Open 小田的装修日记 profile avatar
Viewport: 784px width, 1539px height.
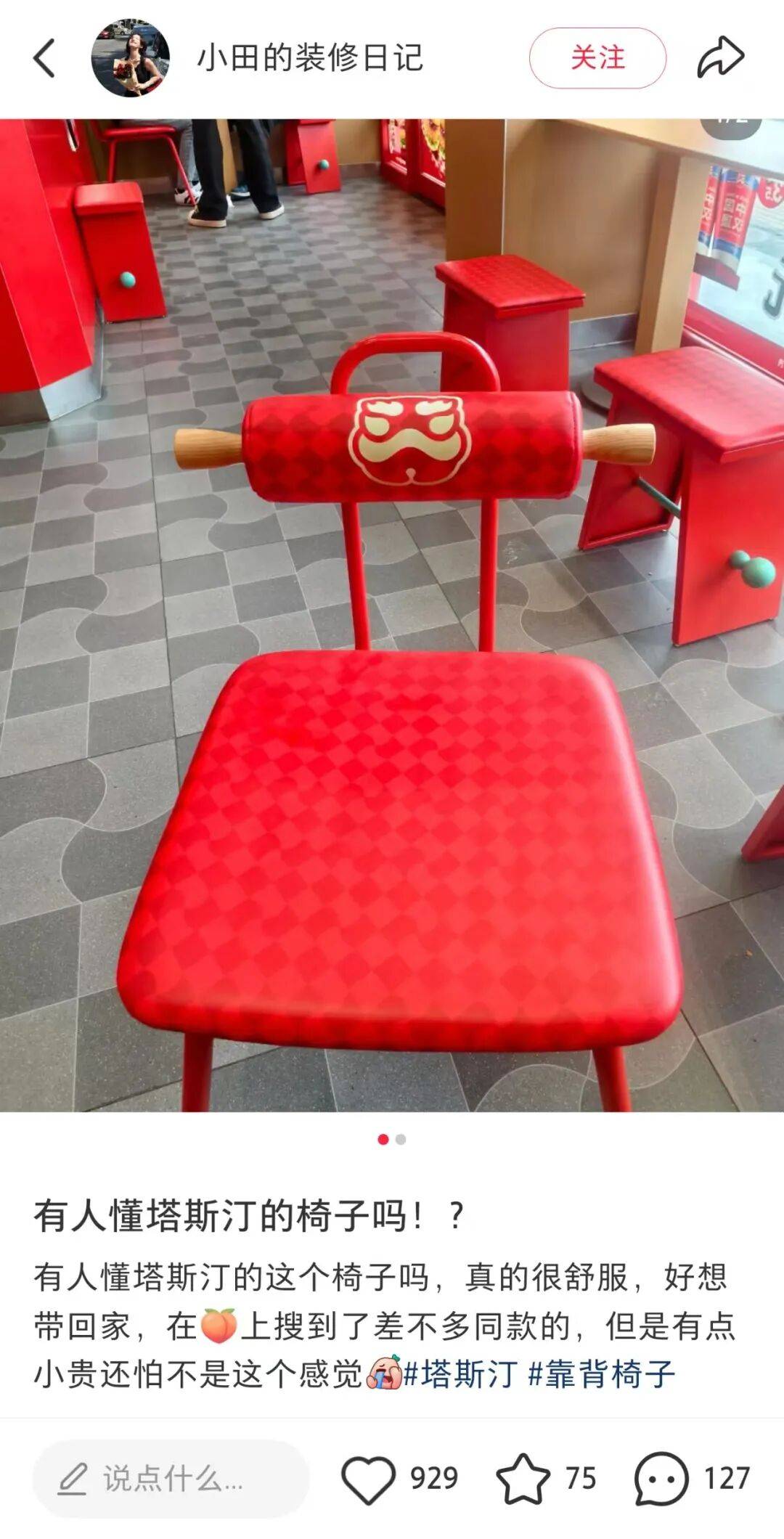coord(131,58)
